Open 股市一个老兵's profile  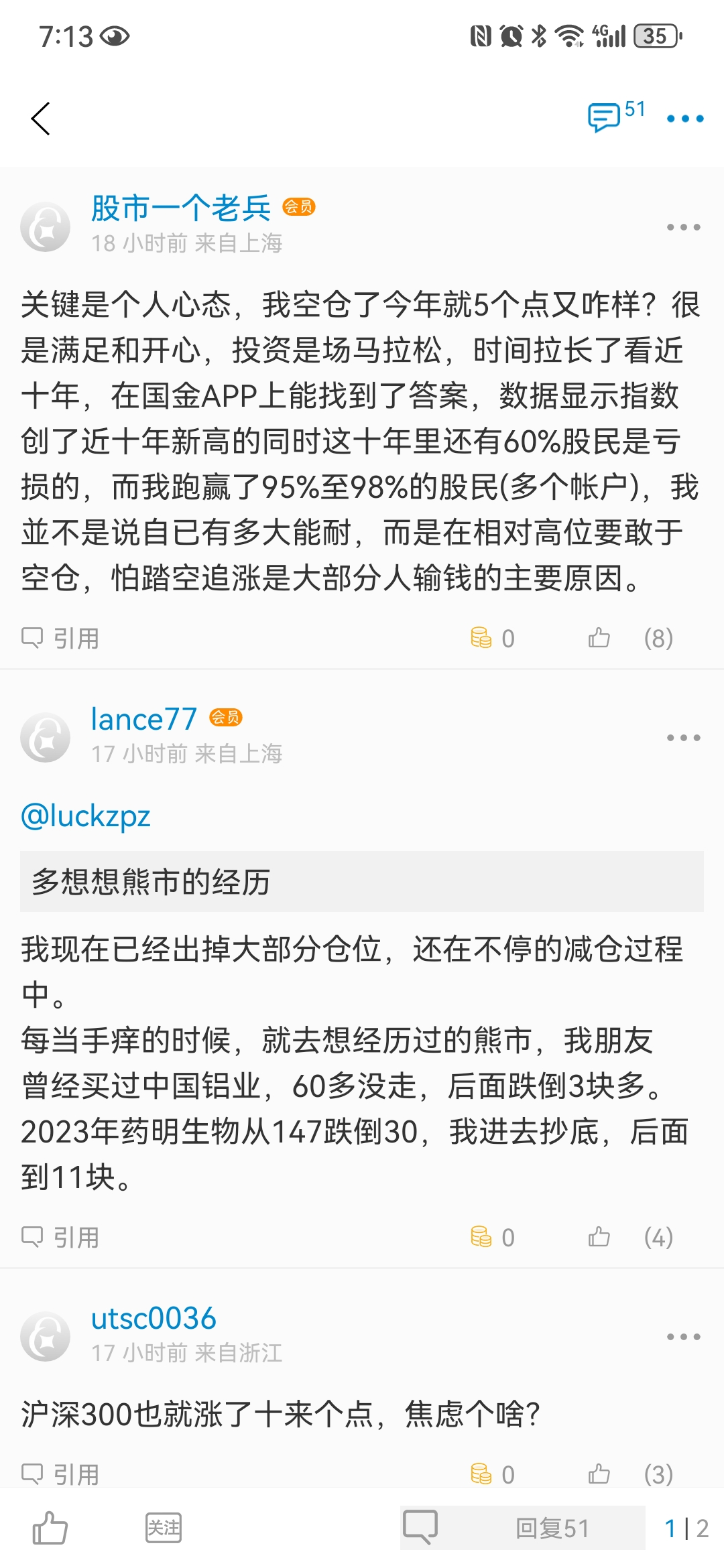[180, 208]
